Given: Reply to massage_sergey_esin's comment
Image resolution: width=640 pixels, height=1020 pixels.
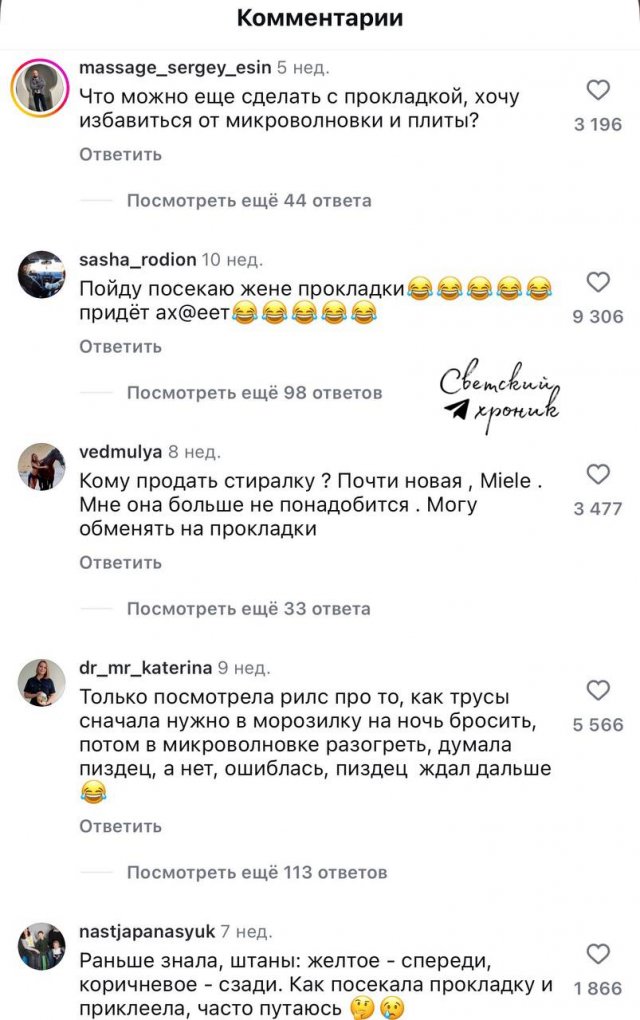Looking at the screenshot, I should [120, 155].
